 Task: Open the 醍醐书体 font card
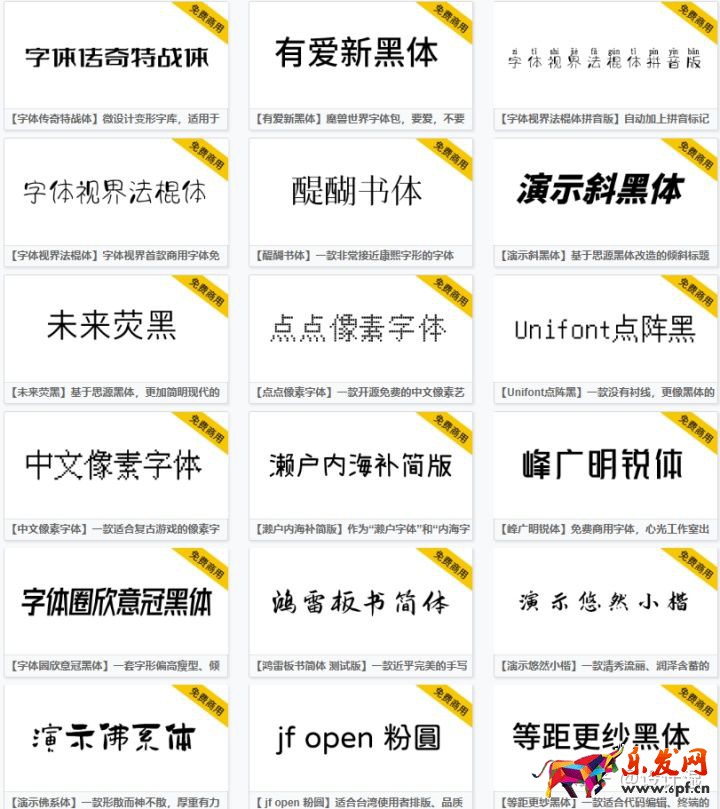[x=358, y=191]
